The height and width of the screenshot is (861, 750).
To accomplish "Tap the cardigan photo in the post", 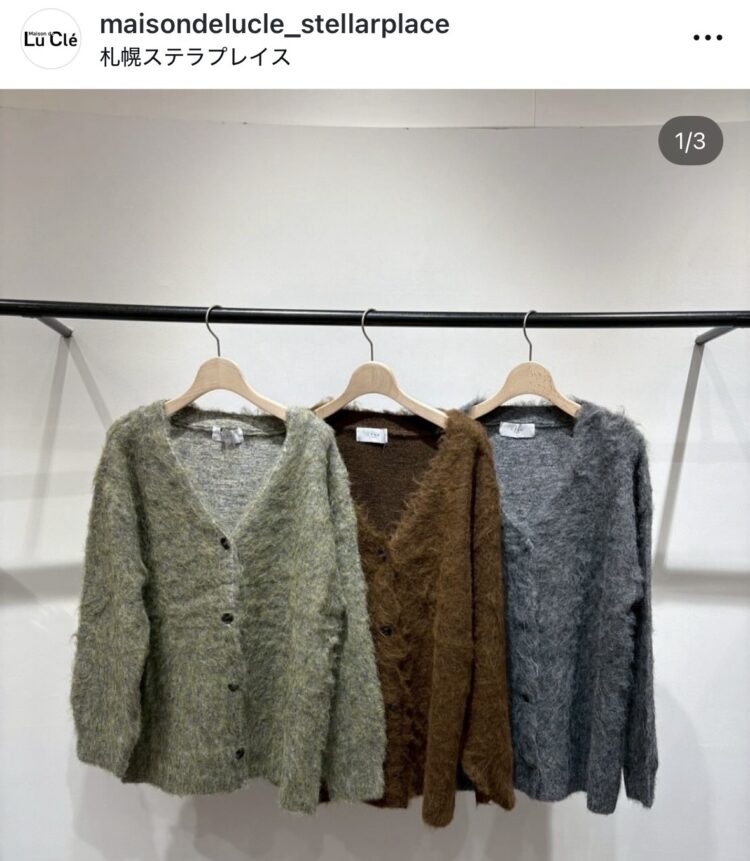I will (375, 560).
